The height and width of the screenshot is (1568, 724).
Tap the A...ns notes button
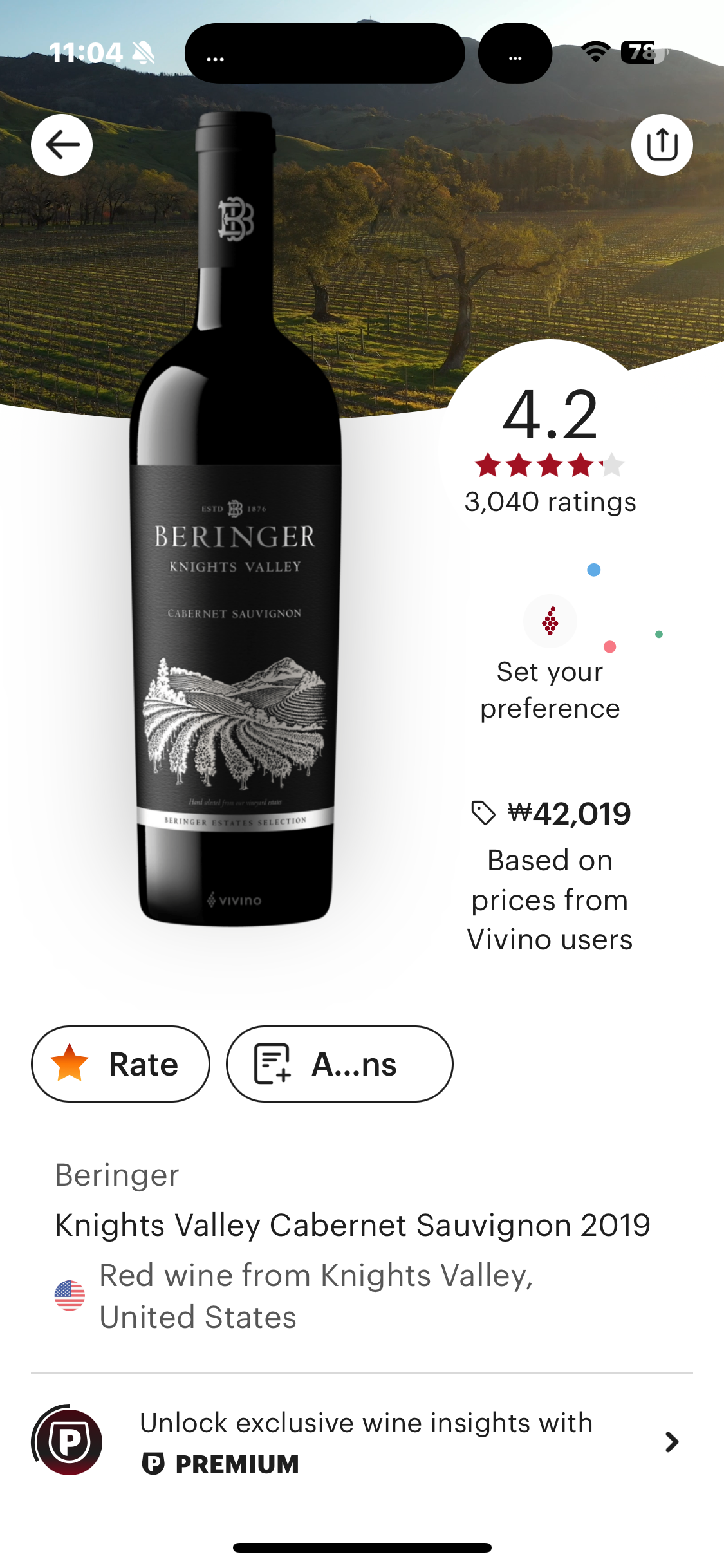(339, 1064)
